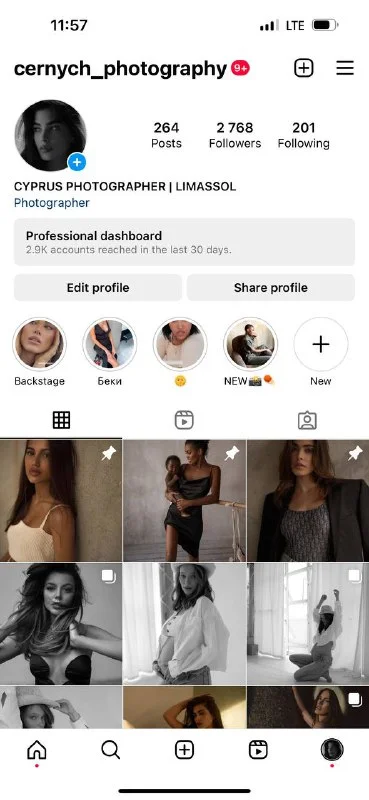View the 2 768 Followers list

[x=235, y=135]
